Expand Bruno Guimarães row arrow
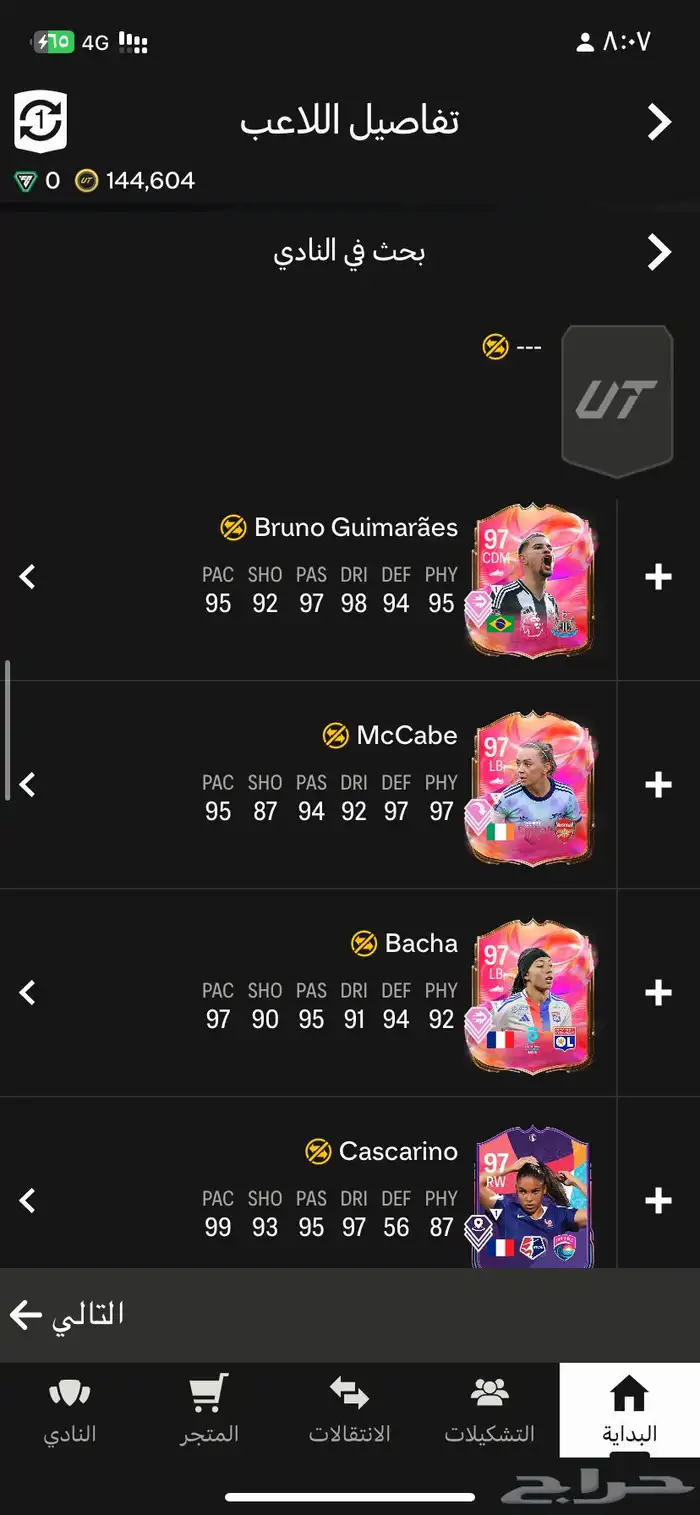 pyautogui.click(x=28, y=577)
